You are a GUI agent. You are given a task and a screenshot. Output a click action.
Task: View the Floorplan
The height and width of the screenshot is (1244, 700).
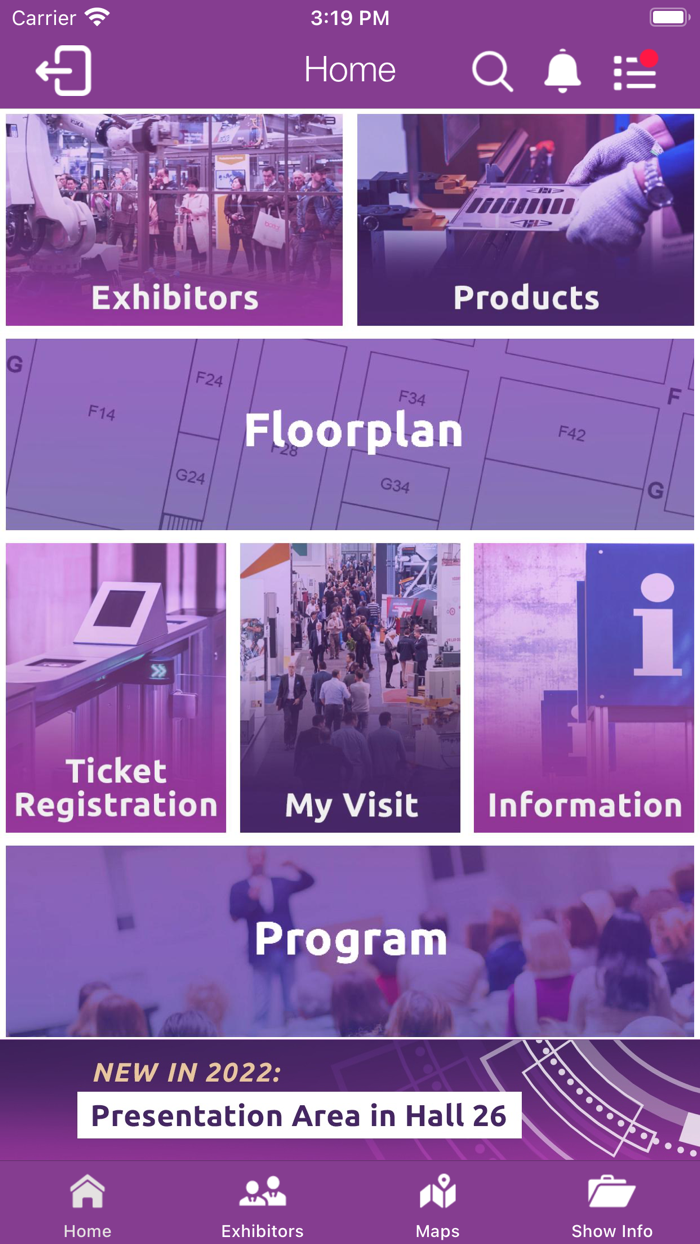[x=350, y=434]
